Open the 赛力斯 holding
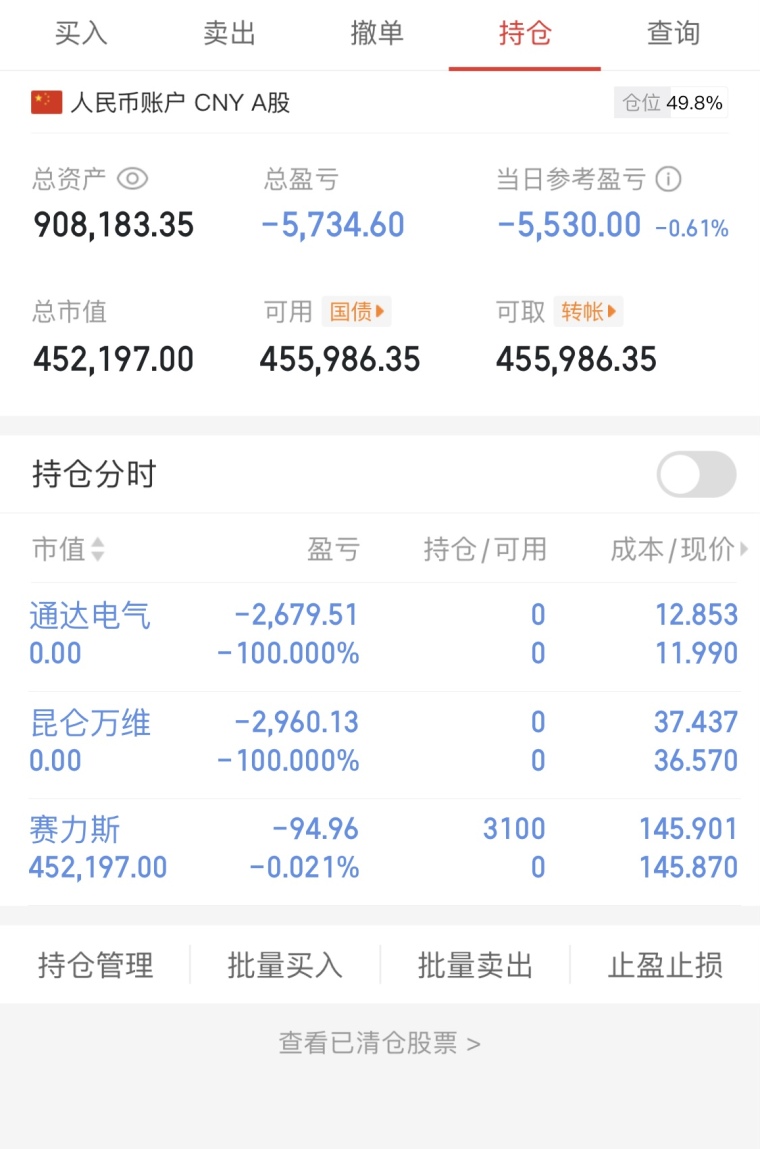 [x=75, y=830]
